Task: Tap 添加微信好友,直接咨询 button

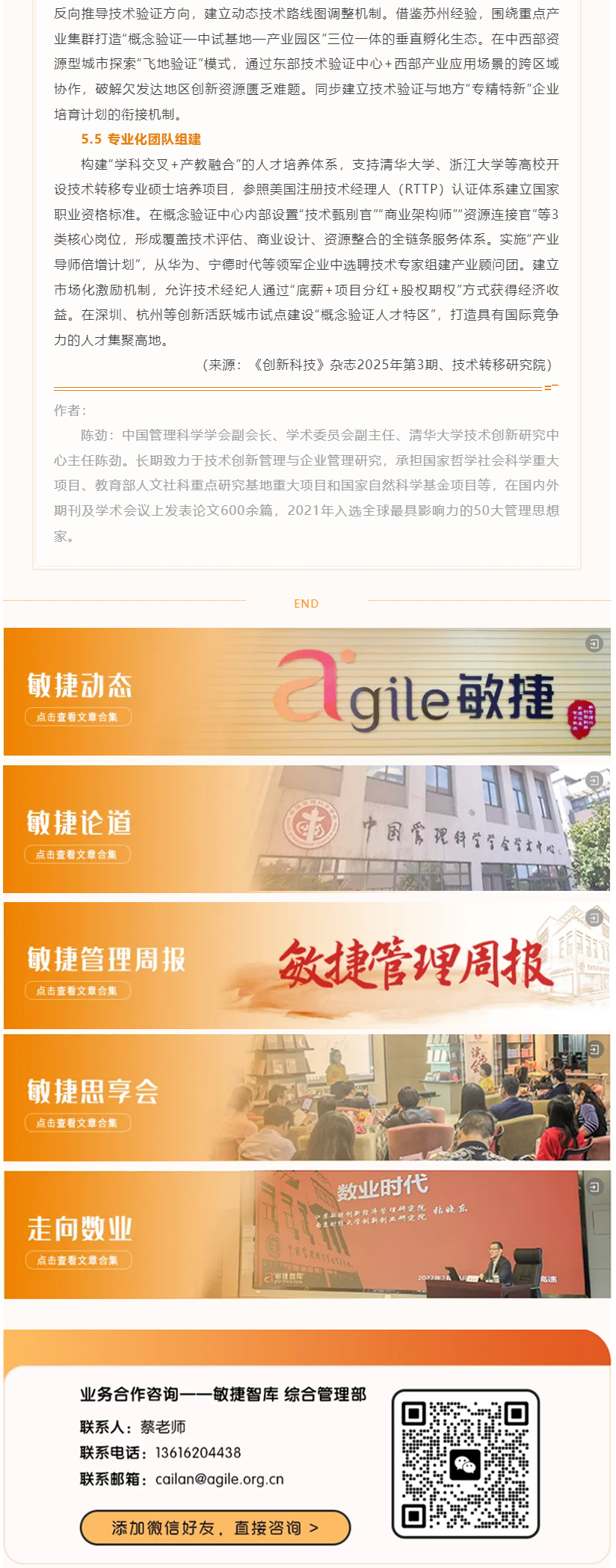Action: tap(215, 1528)
